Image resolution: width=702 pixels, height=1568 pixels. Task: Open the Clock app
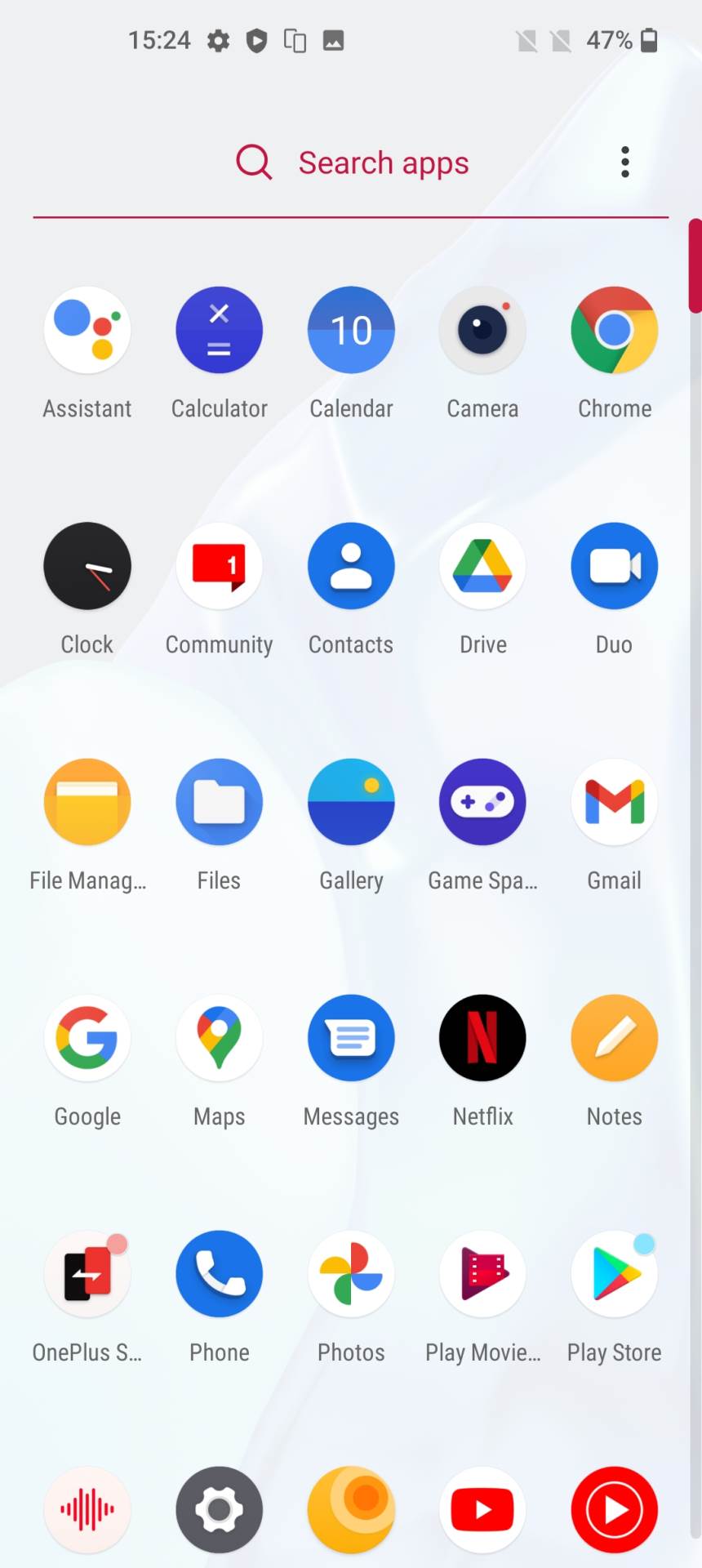(87, 566)
